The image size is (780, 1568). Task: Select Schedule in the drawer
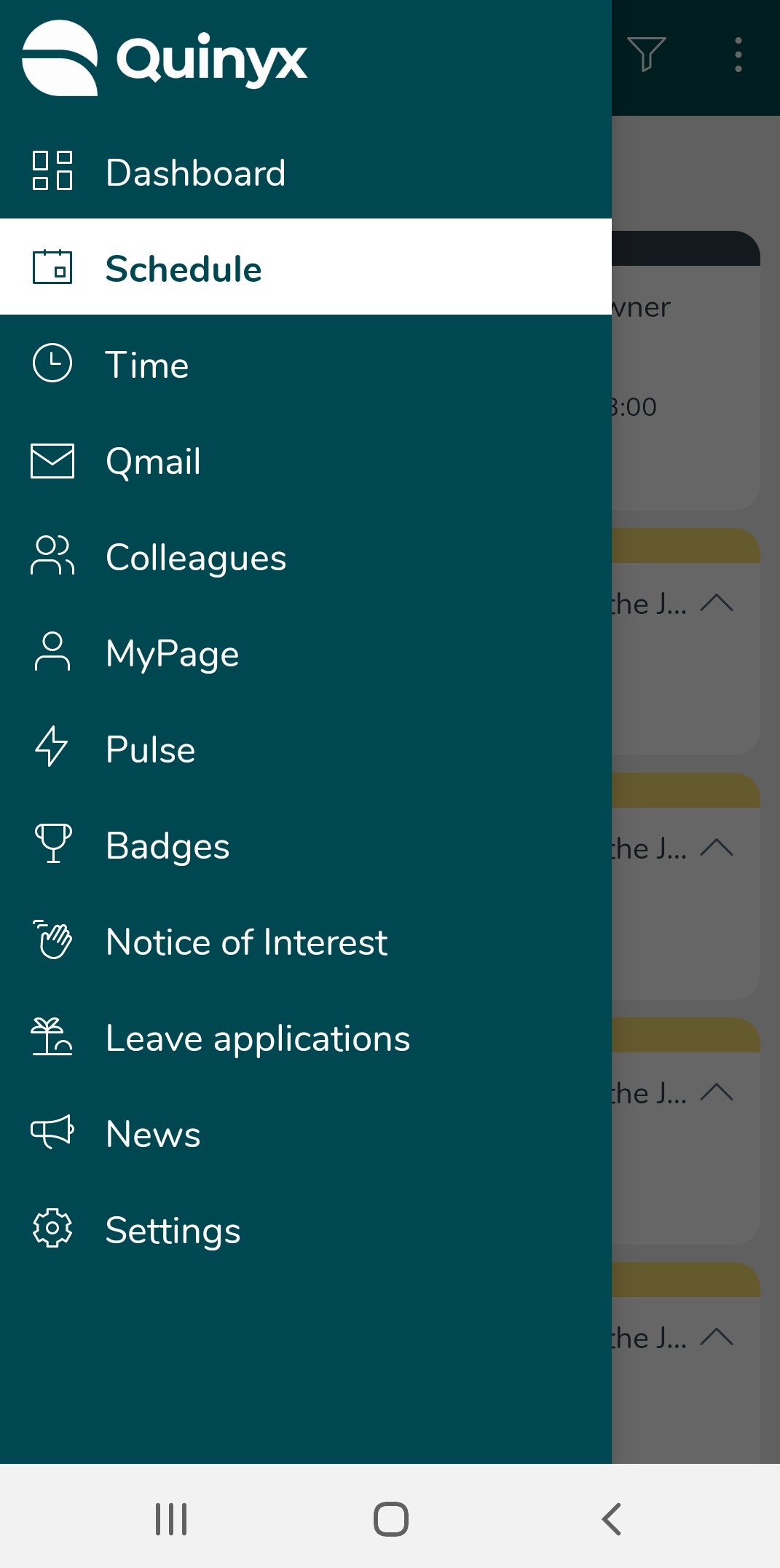[306, 267]
